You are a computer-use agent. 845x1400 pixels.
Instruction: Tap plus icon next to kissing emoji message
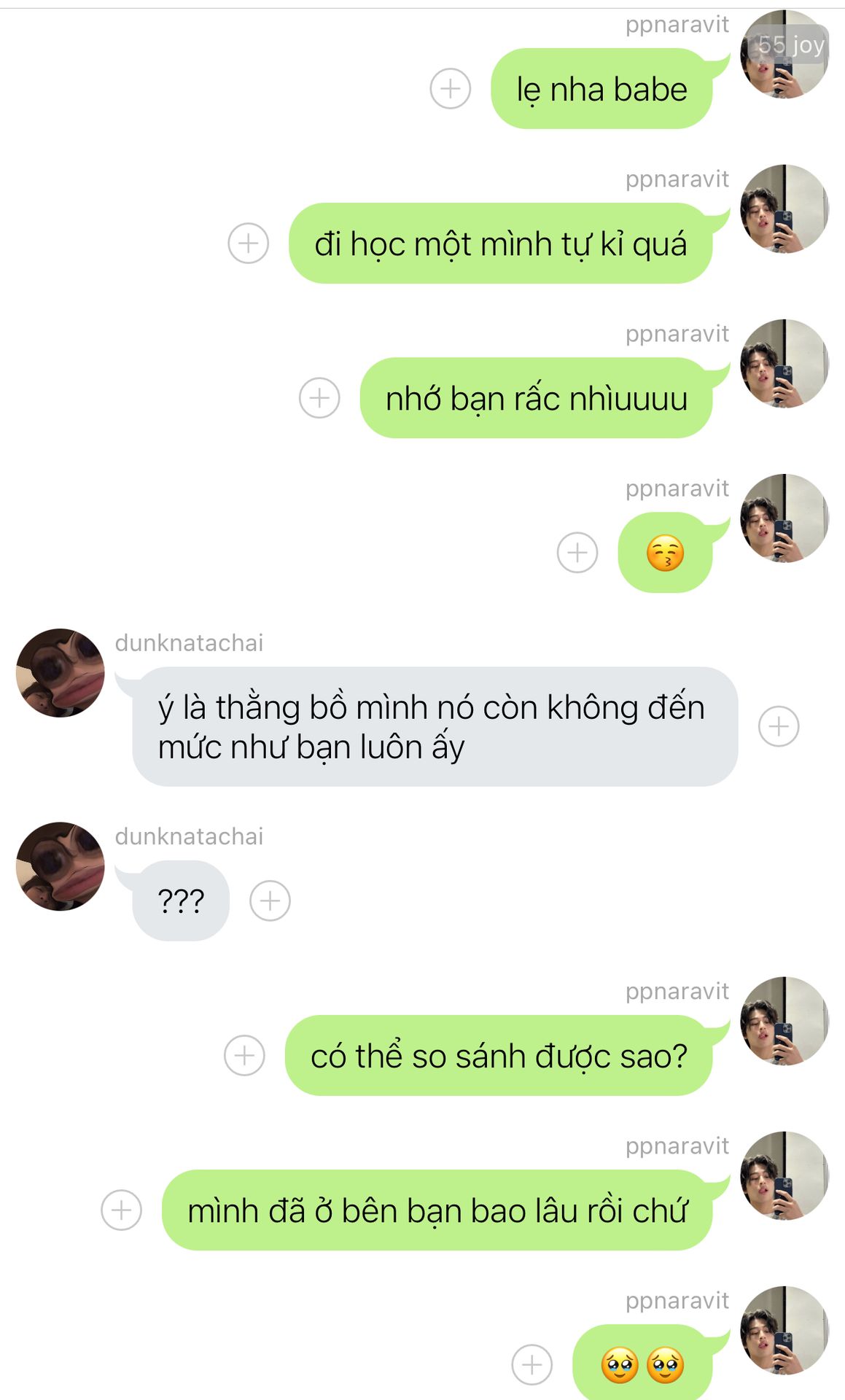coord(577,553)
